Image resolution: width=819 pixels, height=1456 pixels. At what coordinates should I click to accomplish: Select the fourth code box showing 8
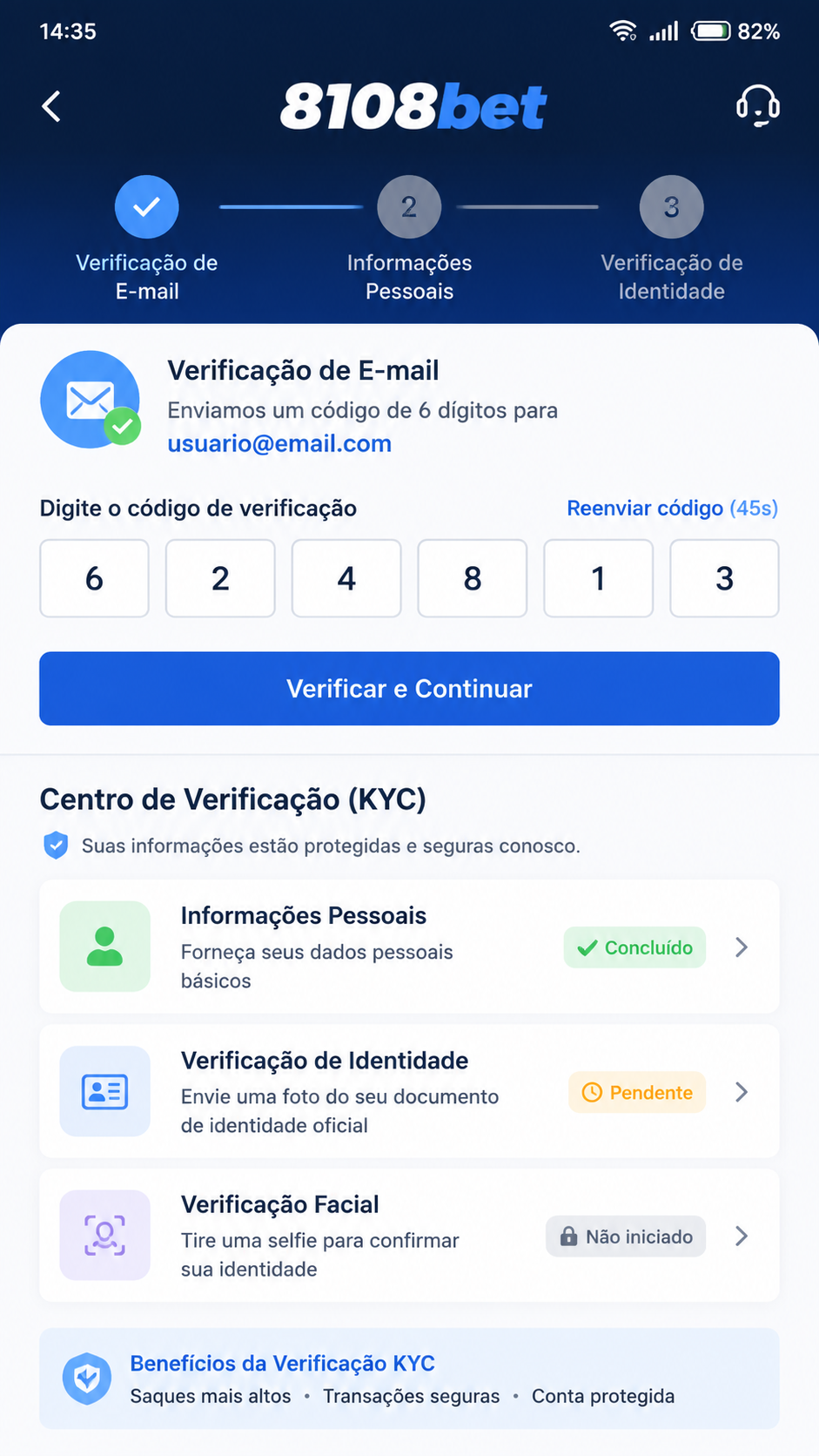click(x=473, y=578)
